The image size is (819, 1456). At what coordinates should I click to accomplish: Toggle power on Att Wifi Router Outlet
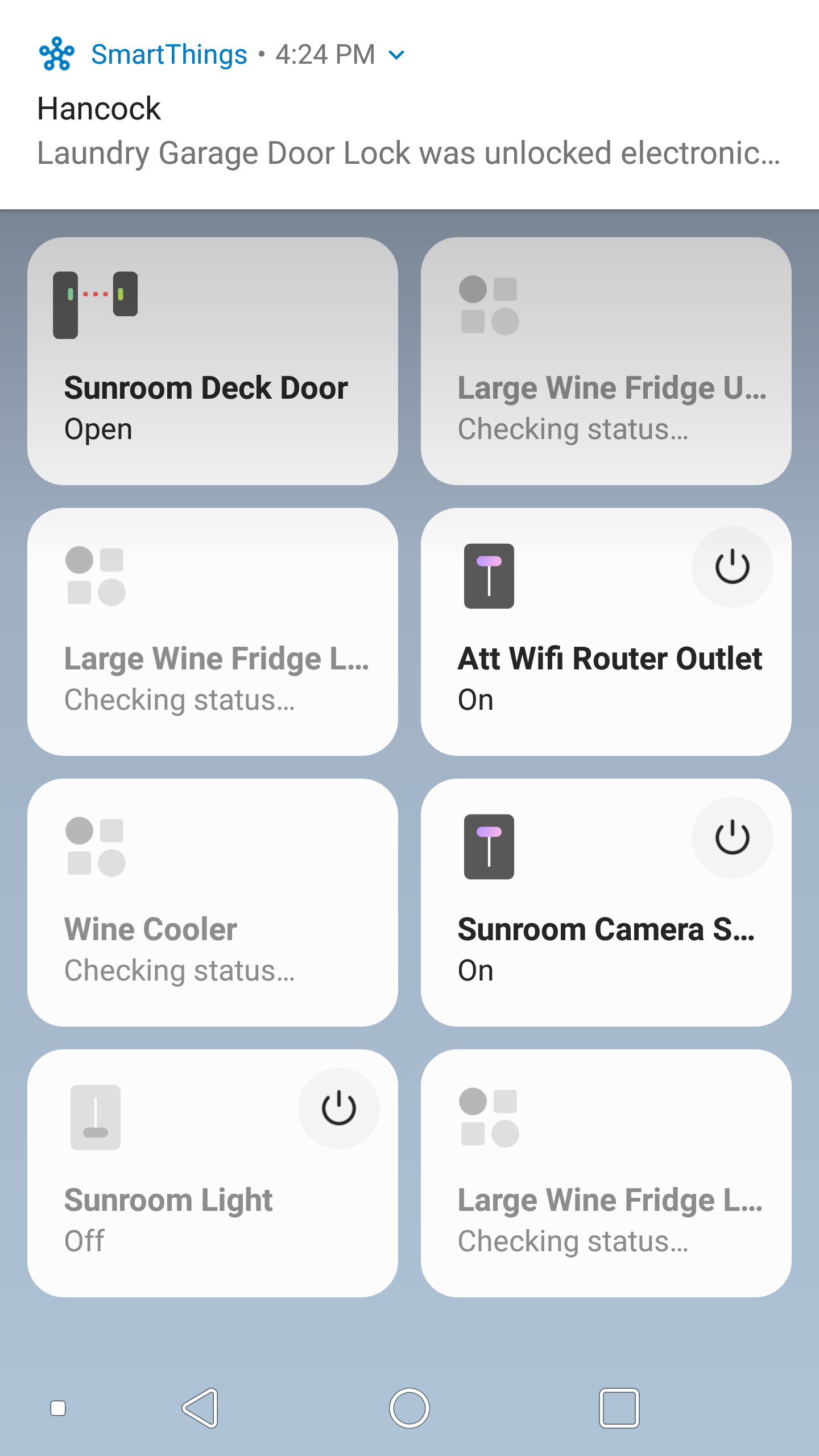click(x=732, y=567)
